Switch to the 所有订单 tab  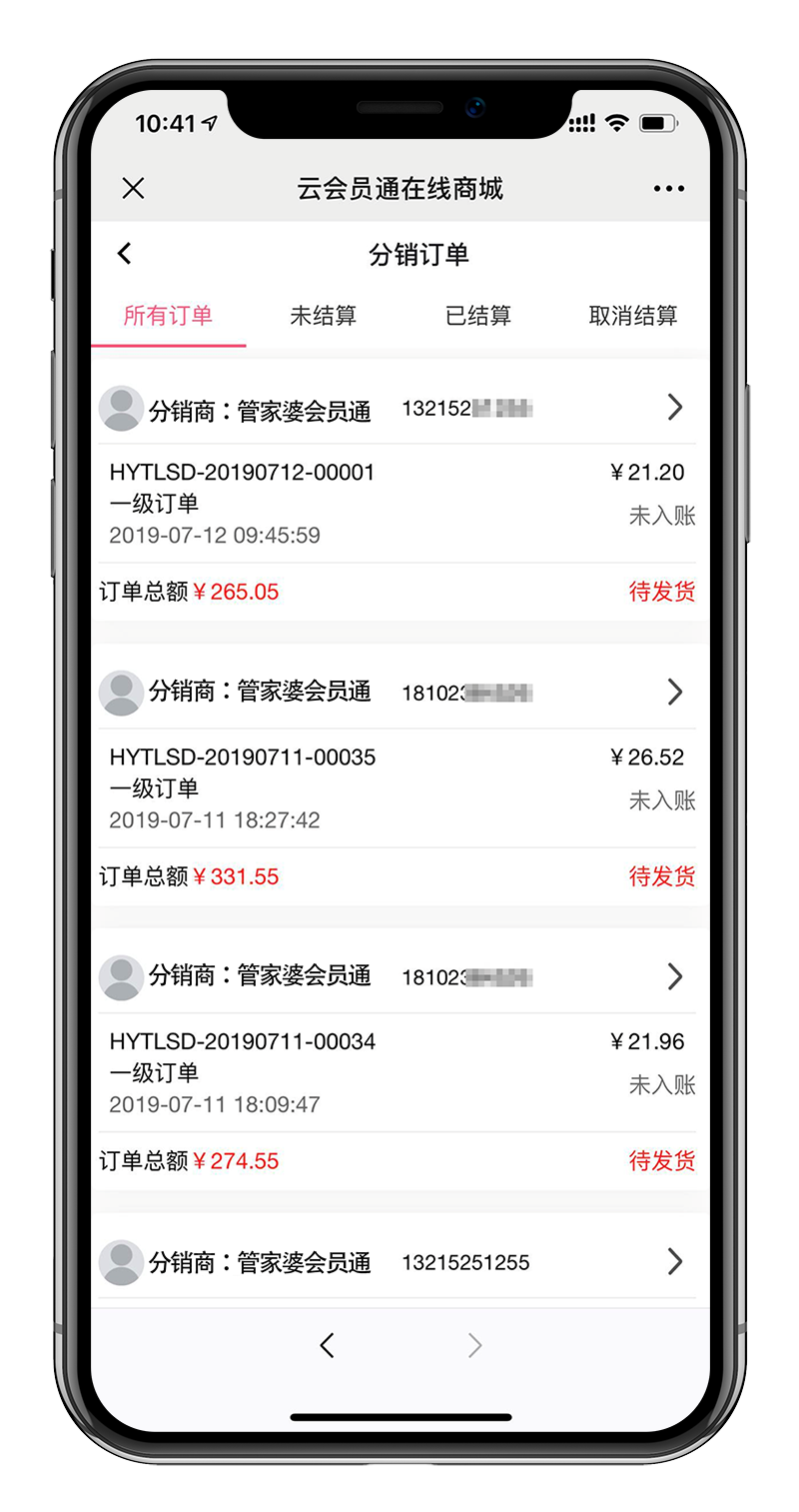pyautogui.click(x=168, y=316)
